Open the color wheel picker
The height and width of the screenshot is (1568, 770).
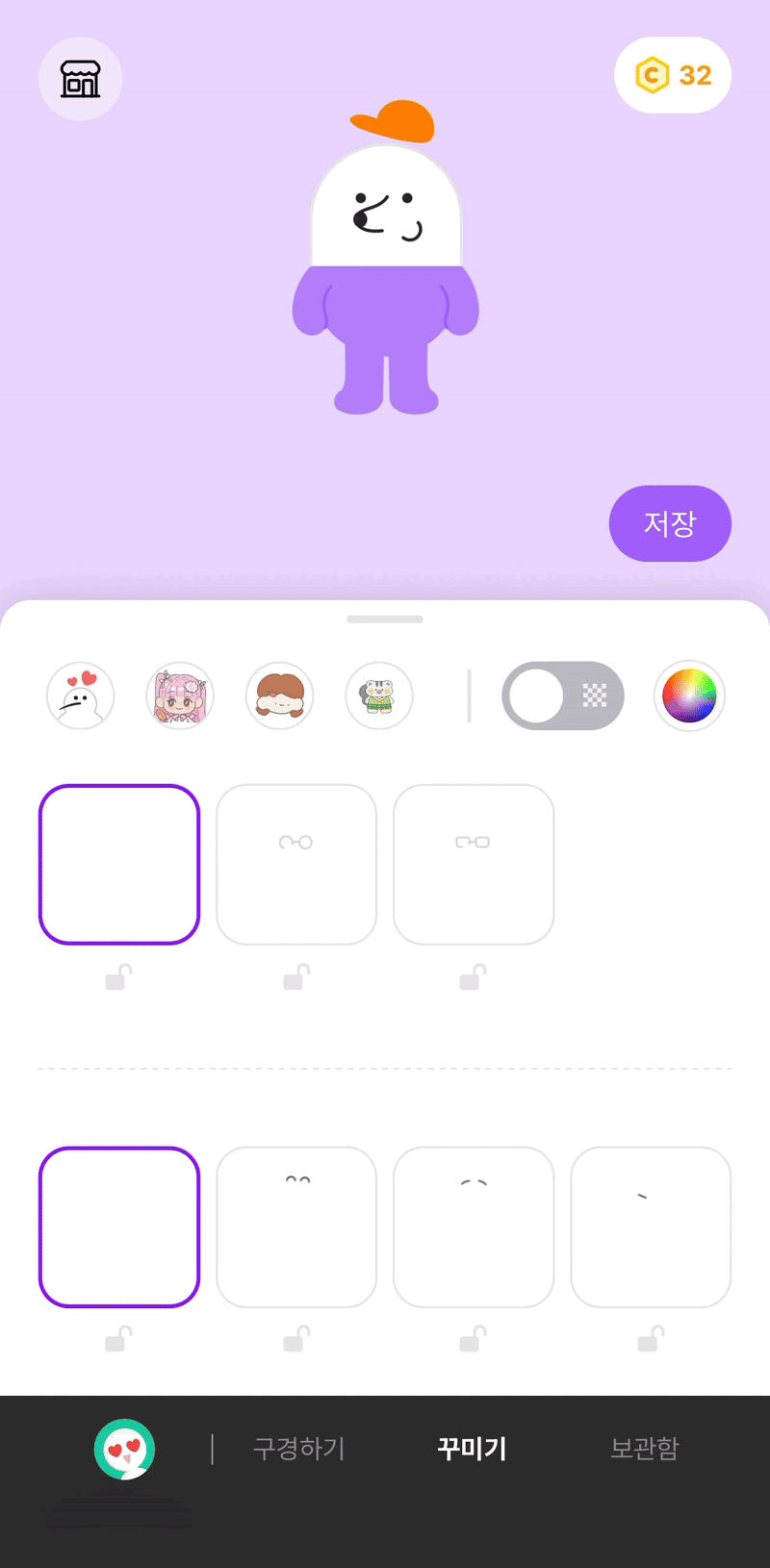tap(689, 695)
